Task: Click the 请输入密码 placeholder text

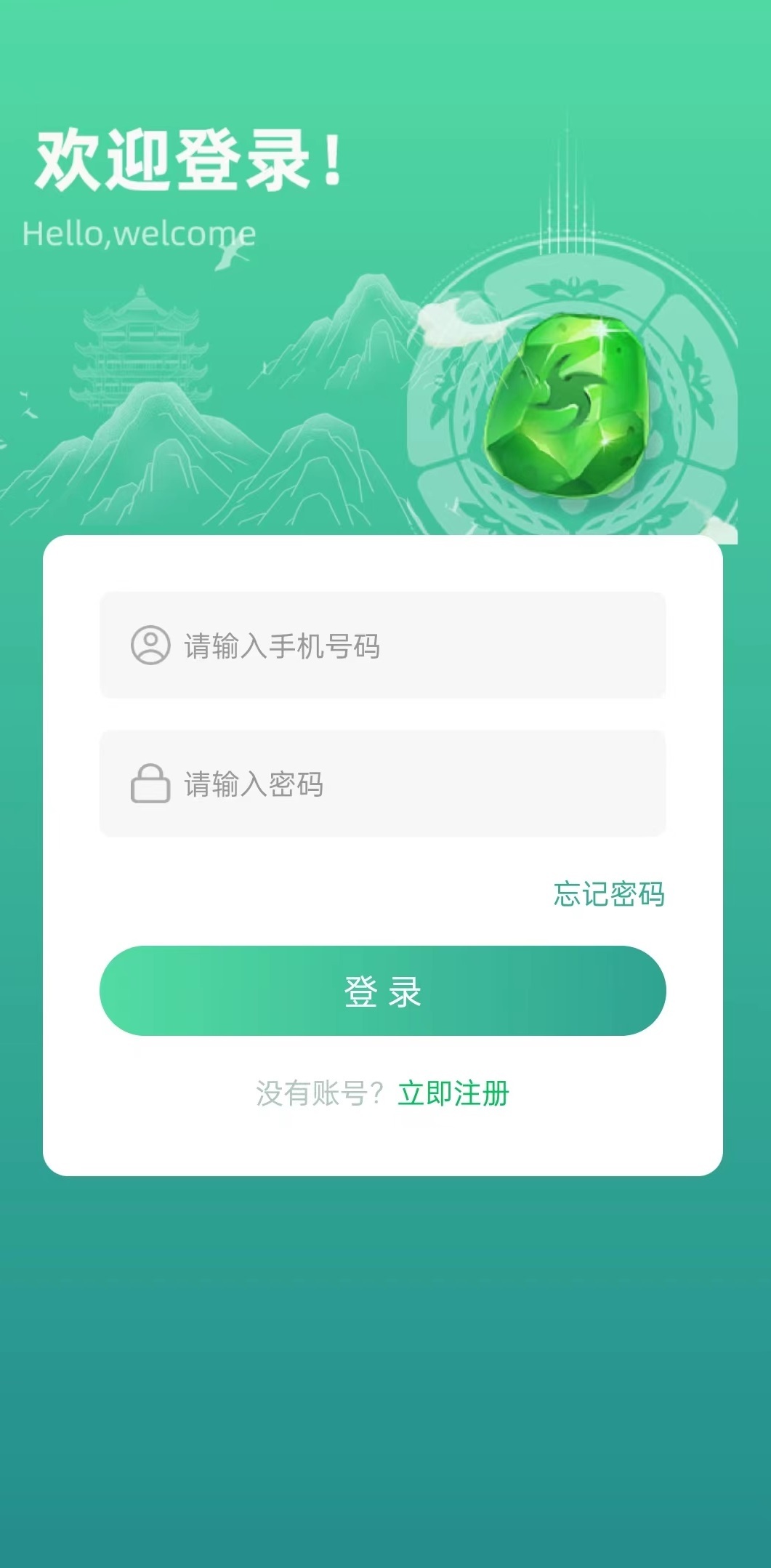Action: pyautogui.click(x=254, y=784)
